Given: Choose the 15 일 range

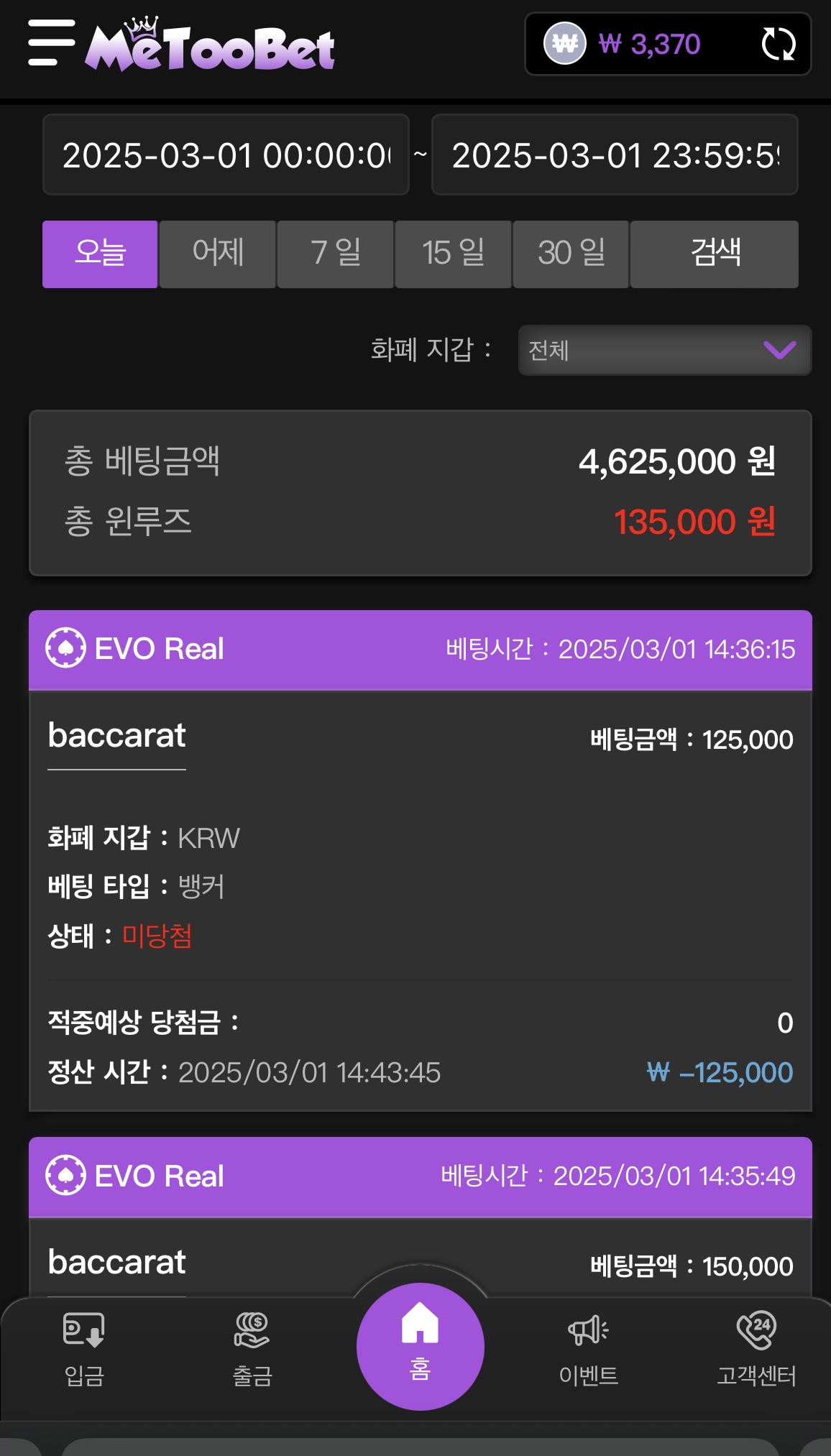Looking at the screenshot, I should pyautogui.click(x=454, y=254).
